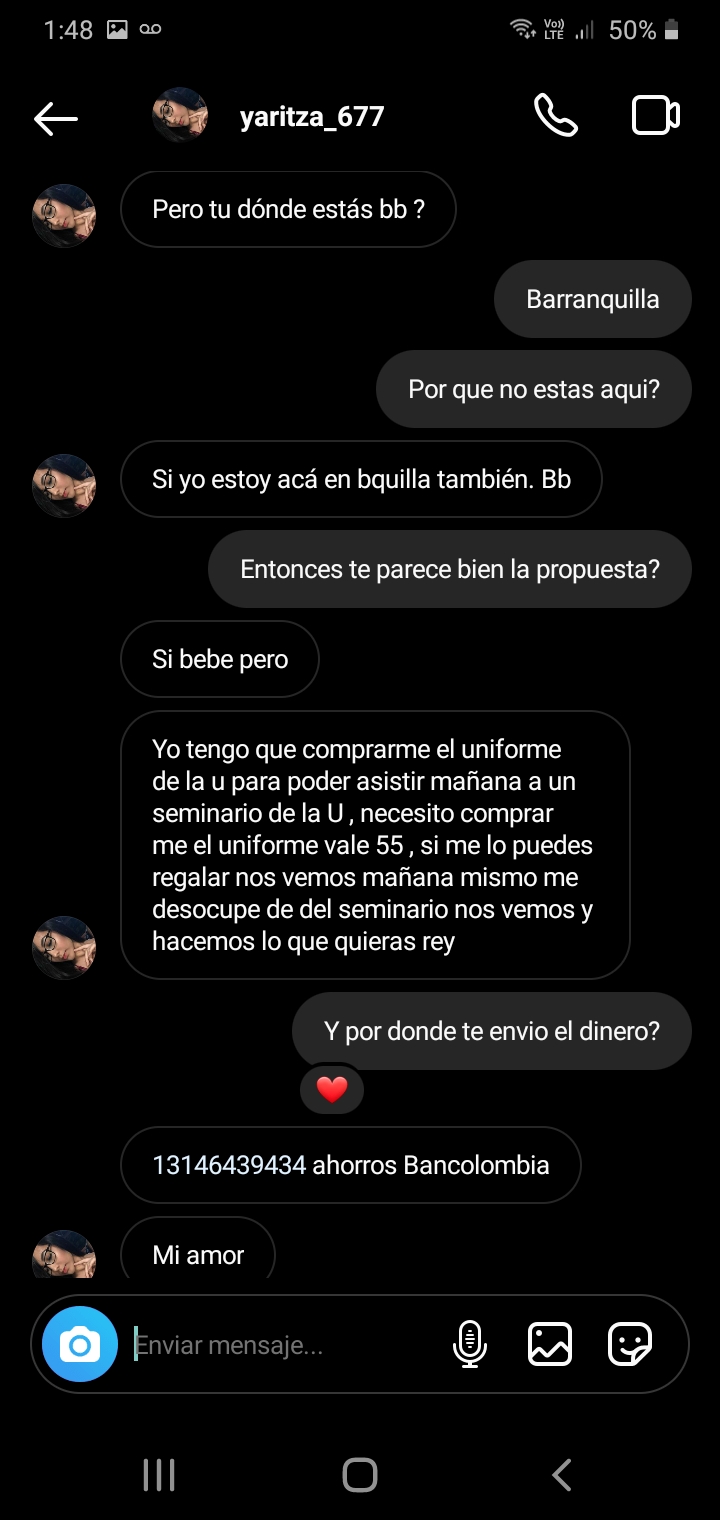Go back to the inbox list

click(x=56, y=118)
